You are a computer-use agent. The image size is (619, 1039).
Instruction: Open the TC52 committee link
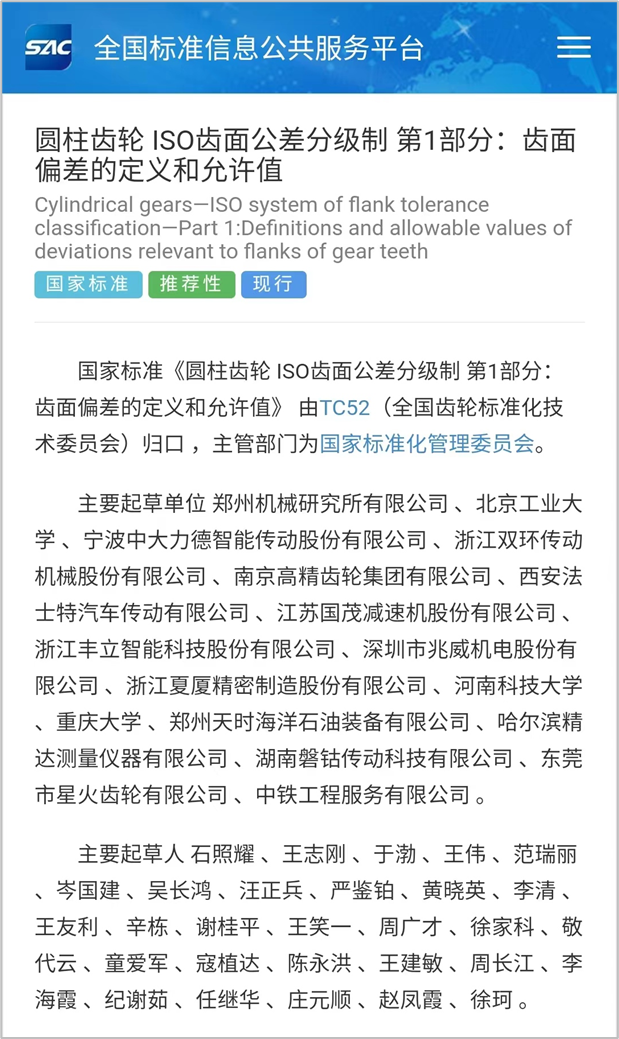[345, 407]
